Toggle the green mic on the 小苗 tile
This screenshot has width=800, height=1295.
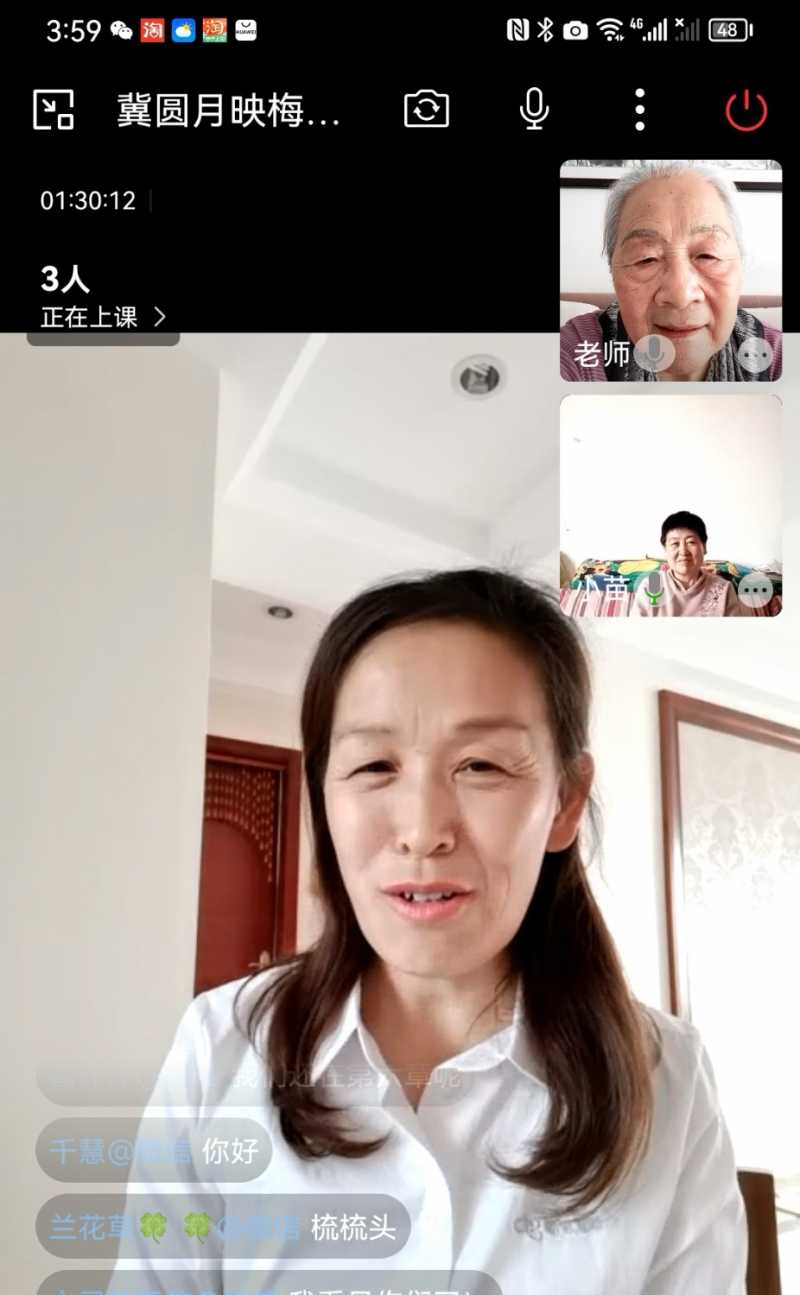pyautogui.click(x=654, y=590)
